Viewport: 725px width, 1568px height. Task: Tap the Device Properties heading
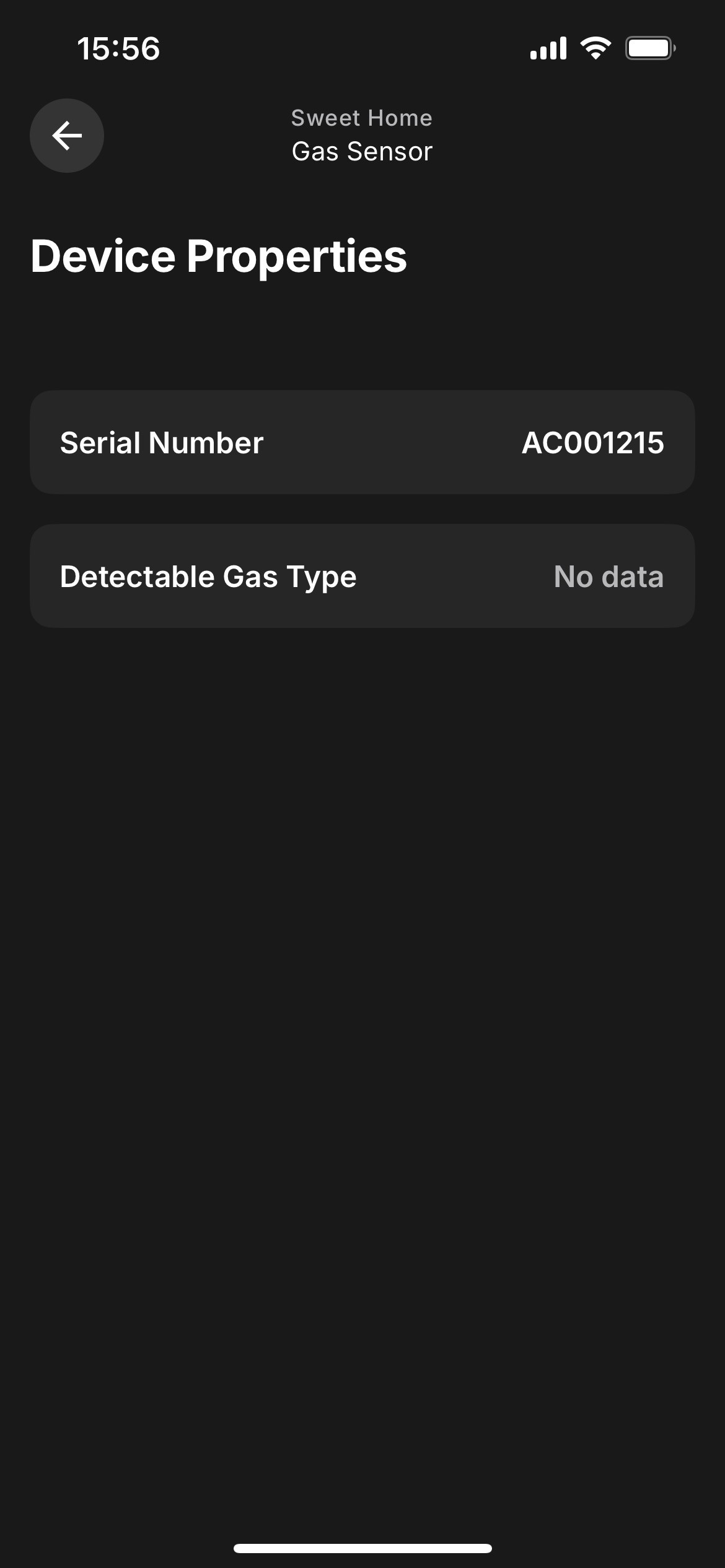point(220,255)
